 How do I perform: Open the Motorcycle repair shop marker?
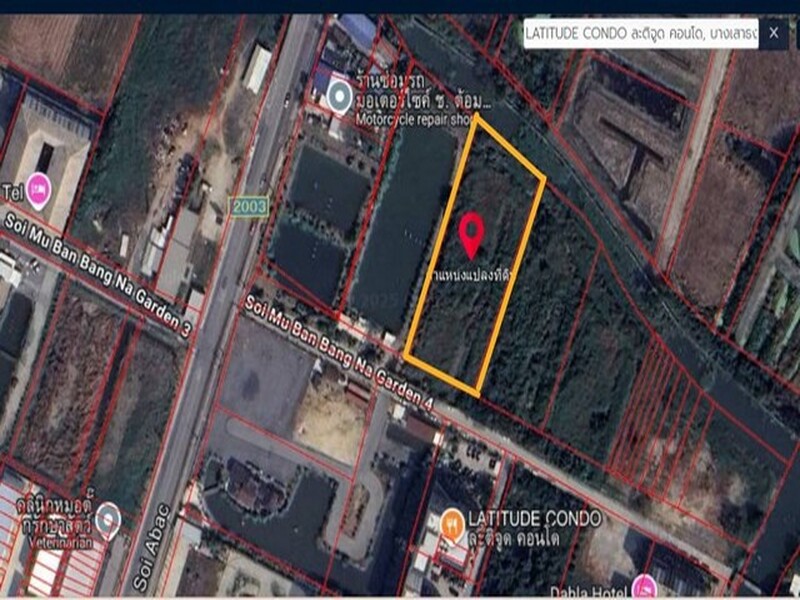click(341, 96)
